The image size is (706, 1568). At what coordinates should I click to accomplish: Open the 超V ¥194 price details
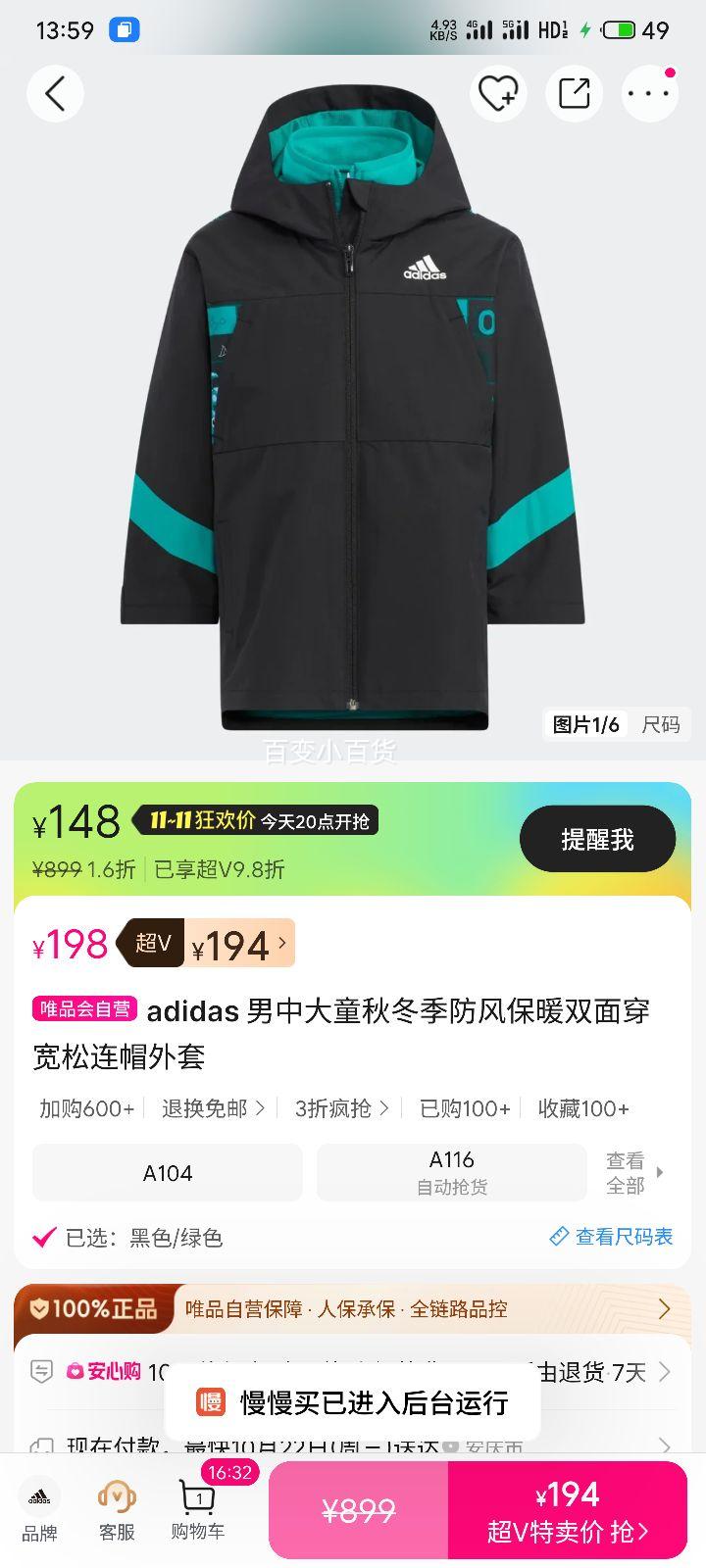click(x=239, y=945)
